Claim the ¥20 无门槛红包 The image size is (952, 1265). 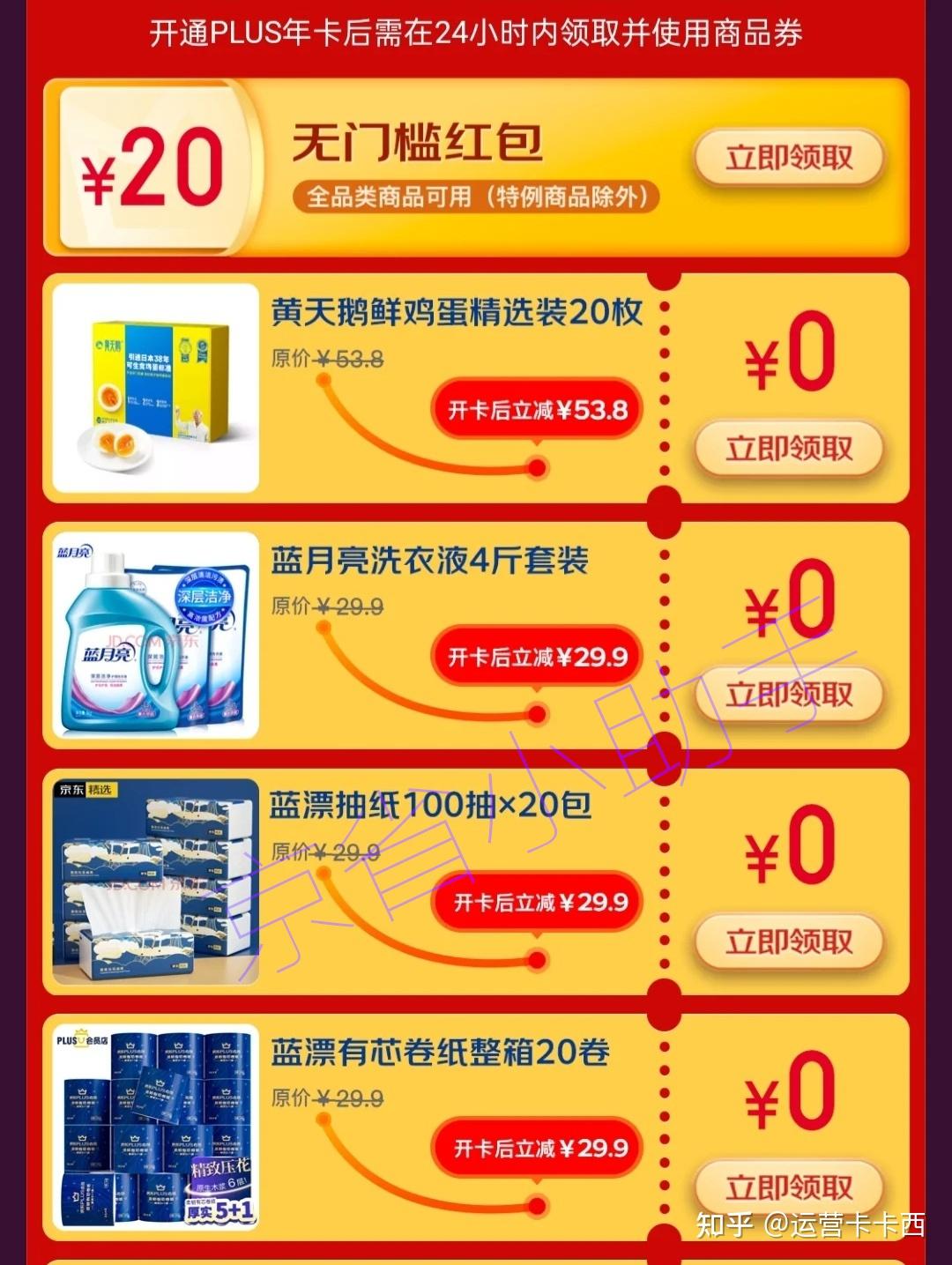(789, 158)
